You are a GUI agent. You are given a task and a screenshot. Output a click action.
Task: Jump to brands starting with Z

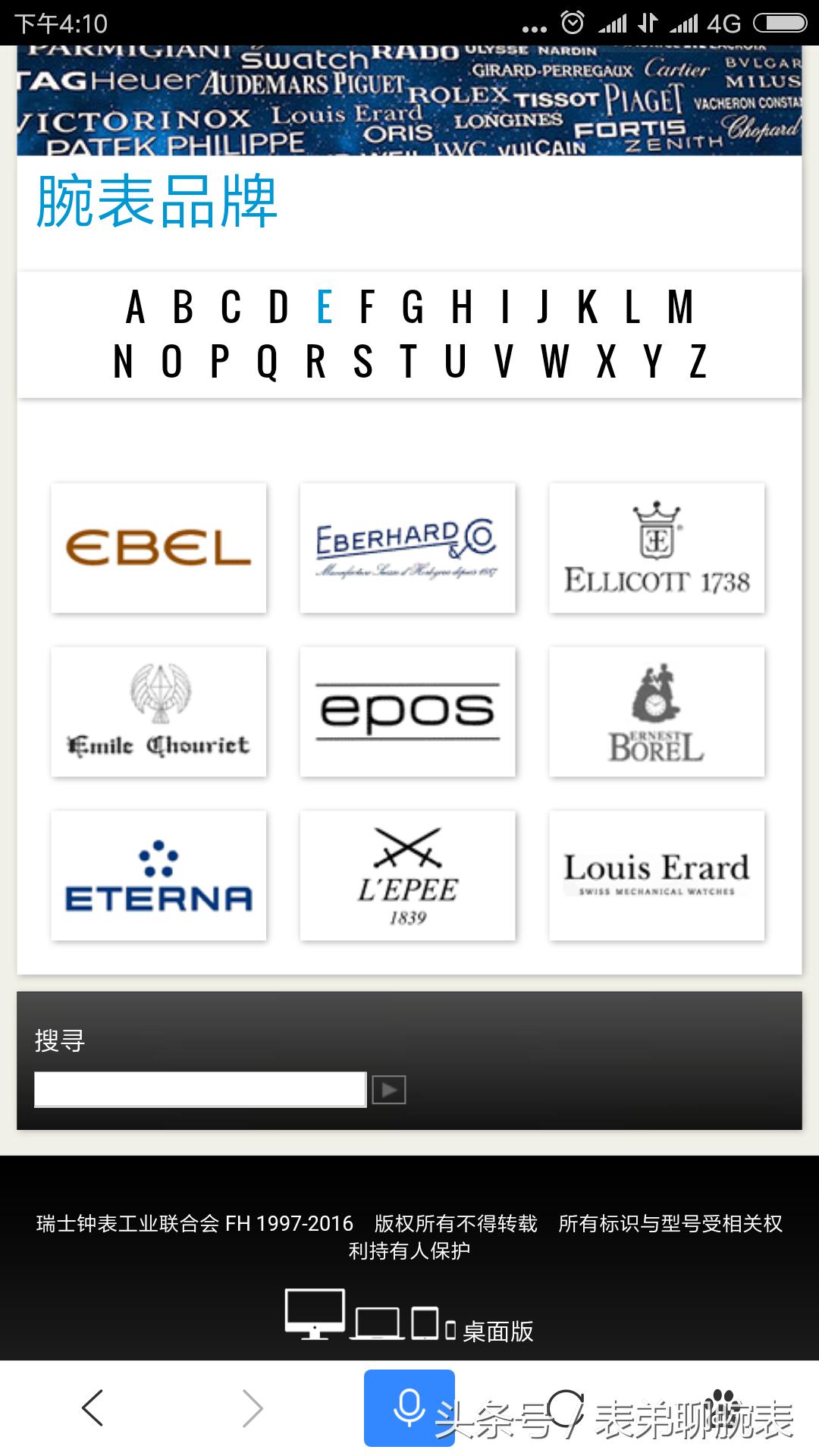point(698,361)
